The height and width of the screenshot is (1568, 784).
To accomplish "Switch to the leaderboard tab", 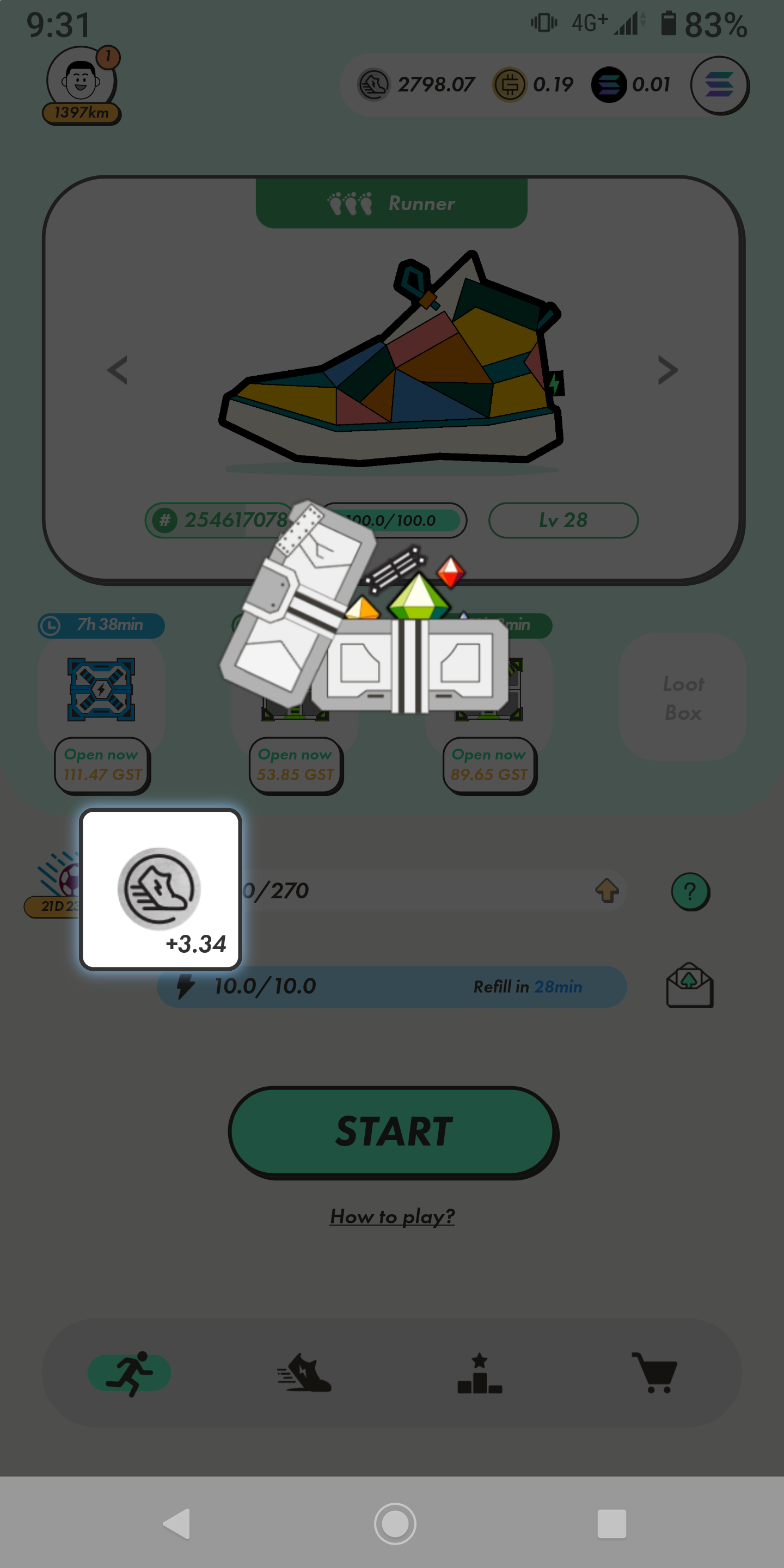I will [x=480, y=1373].
